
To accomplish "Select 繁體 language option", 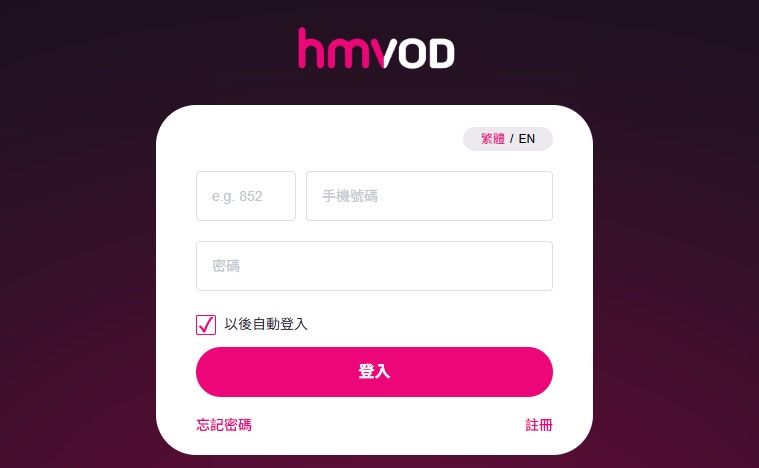I will [x=493, y=139].
